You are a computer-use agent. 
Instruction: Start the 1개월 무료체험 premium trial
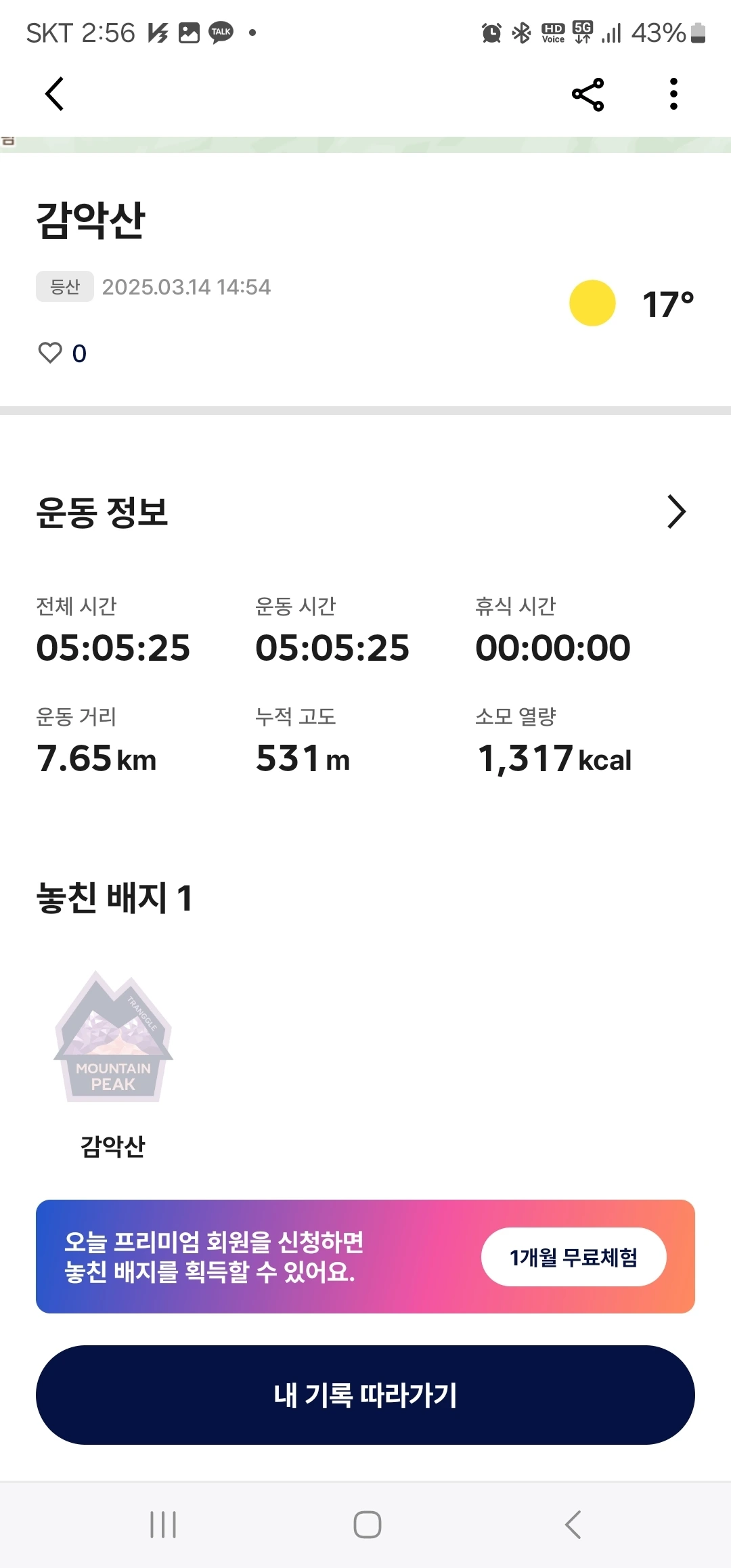[x=573, y=1257]
